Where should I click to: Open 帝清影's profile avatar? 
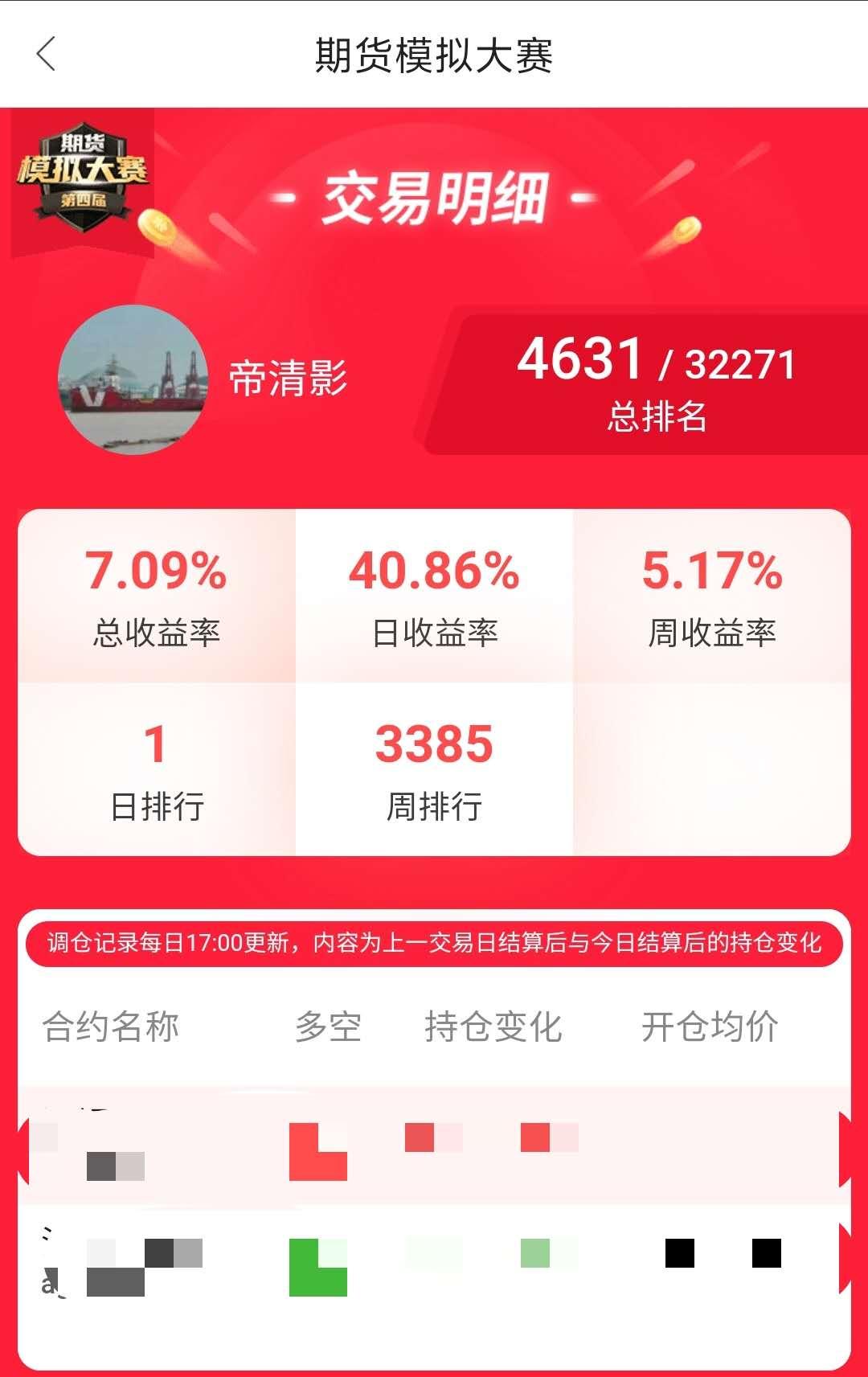tap(133, 379)
